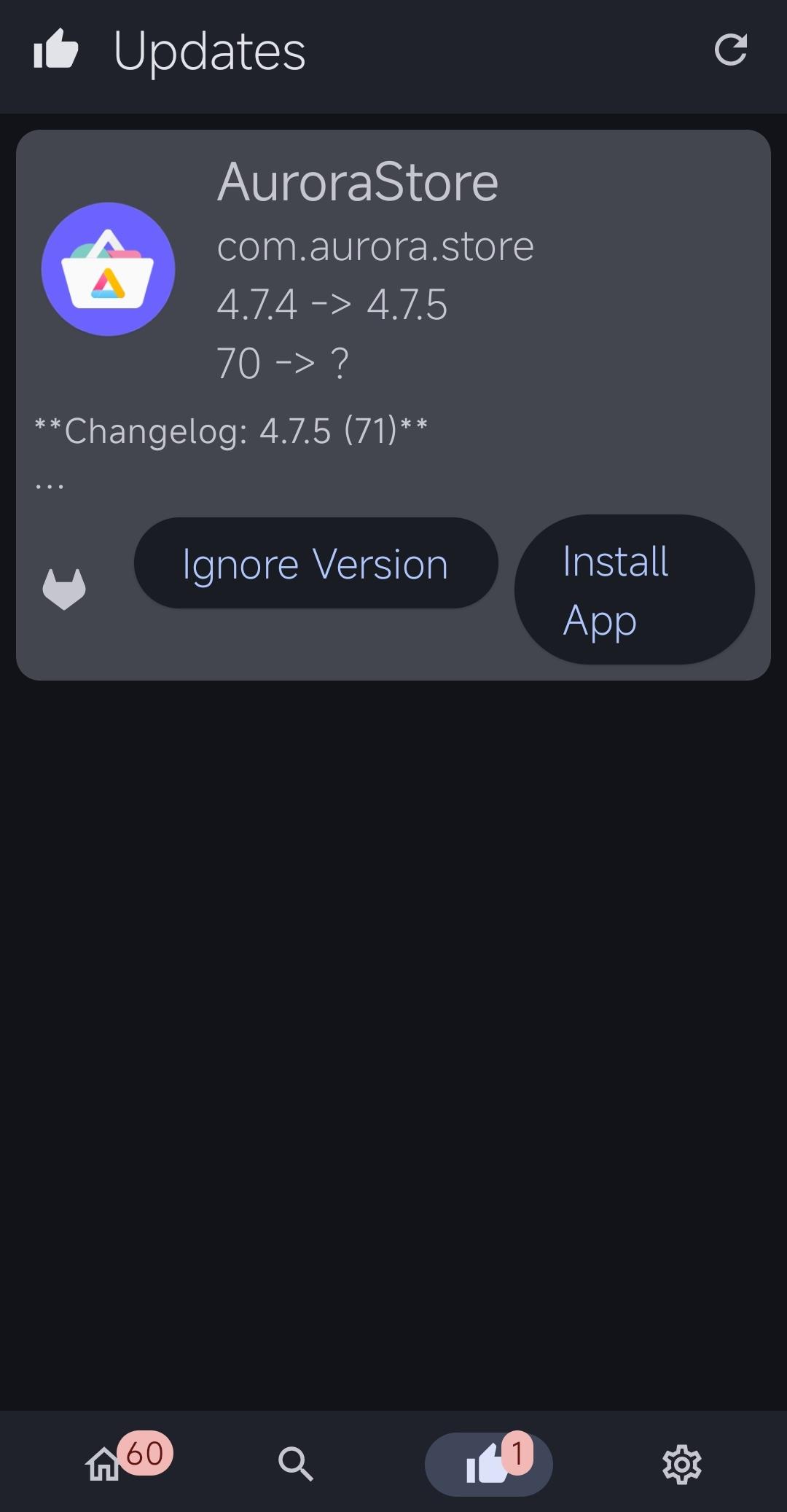787x1512 pixels.
Task: Refresh the updates list
Action: [730, 50]
